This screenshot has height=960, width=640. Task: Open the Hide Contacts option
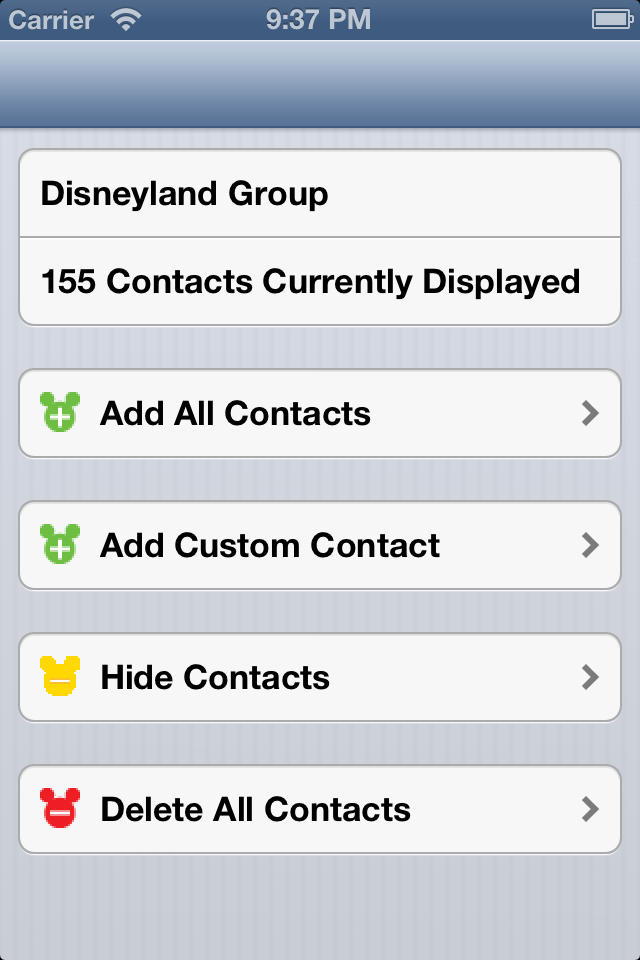(320, 677)
